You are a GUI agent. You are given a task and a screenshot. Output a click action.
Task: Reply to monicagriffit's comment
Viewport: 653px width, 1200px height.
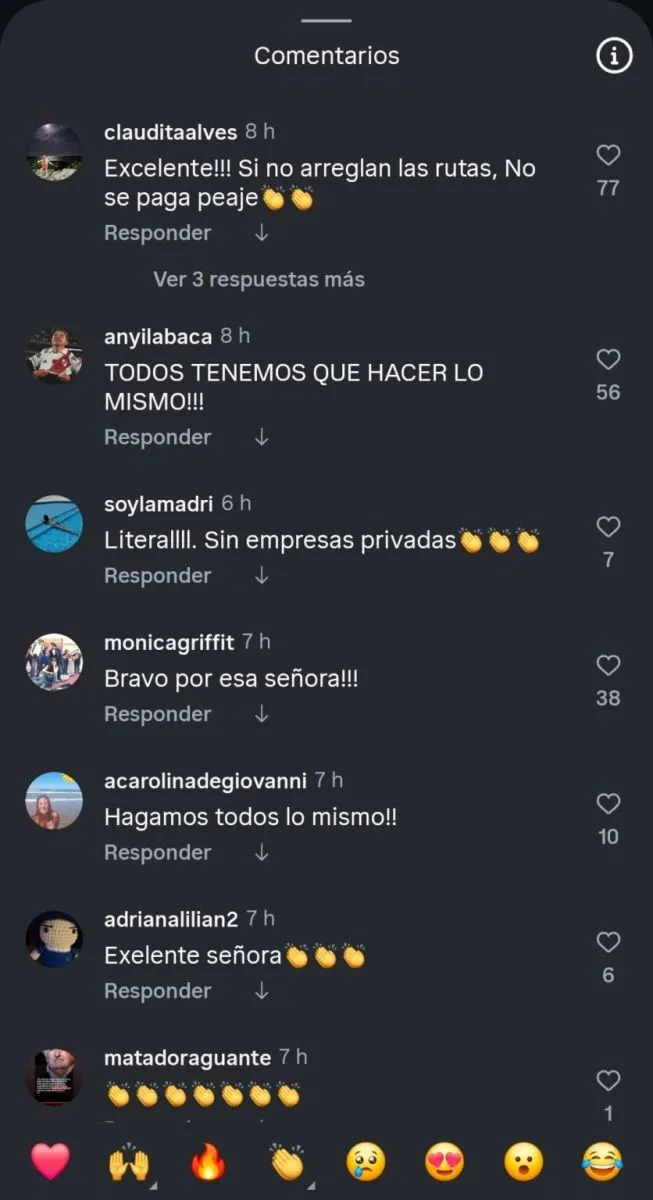pyautogui.click(x=157, y=714)
